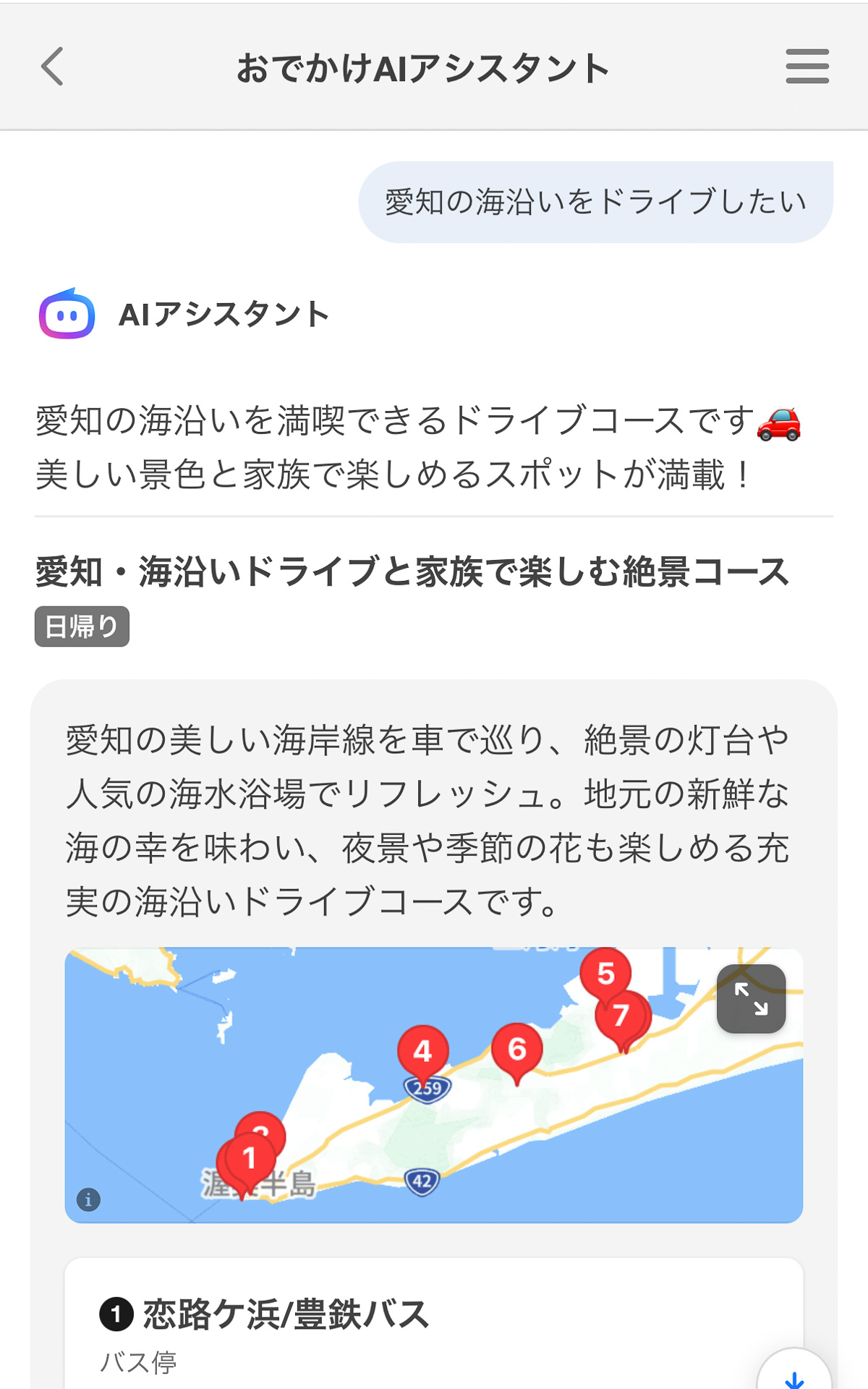Select map marker number 7
Image resolution: width=868 pixels, height=1389 pixels.
(621, 1016)
